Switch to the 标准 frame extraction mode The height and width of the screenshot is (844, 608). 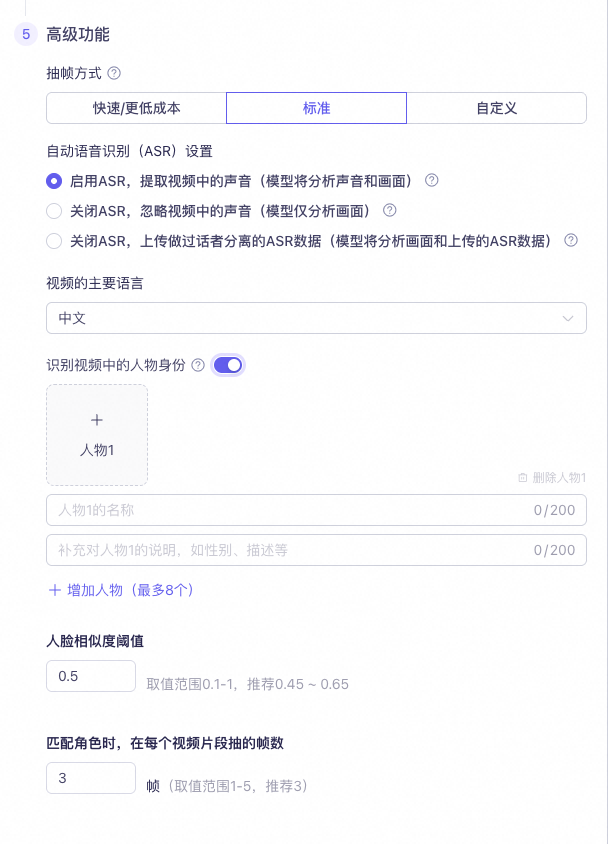coord(316,107)
